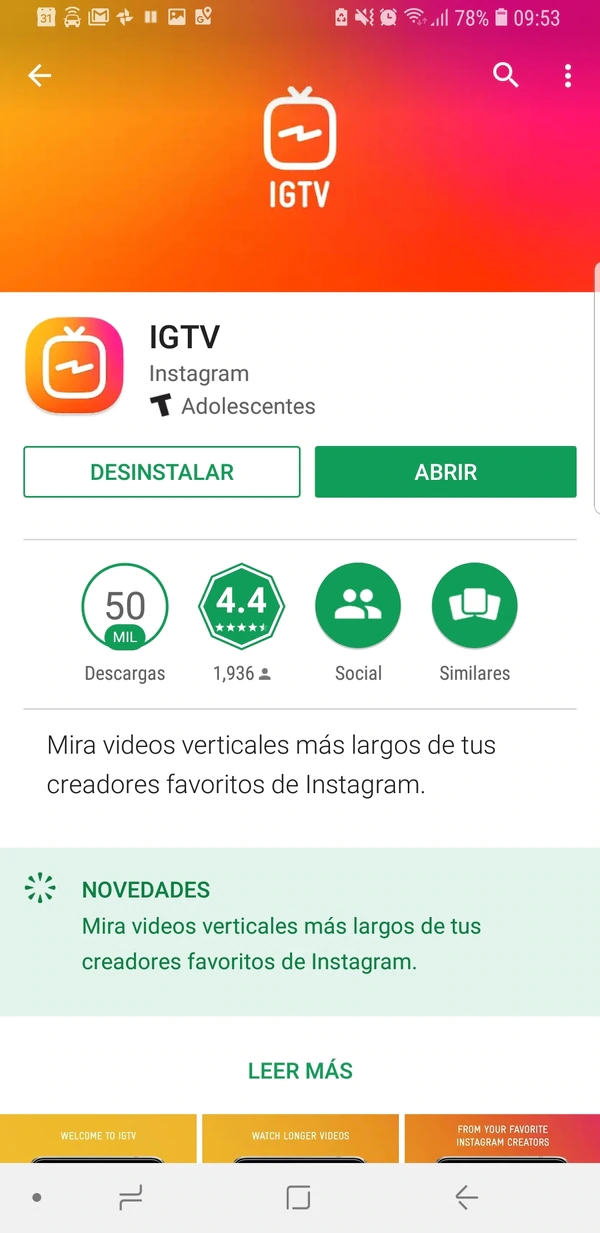Image resolution: width=600 pixels, height=1233 pixels.
Task: Open recent apps from navigation bar
Action: click(x=130, y=1197)
